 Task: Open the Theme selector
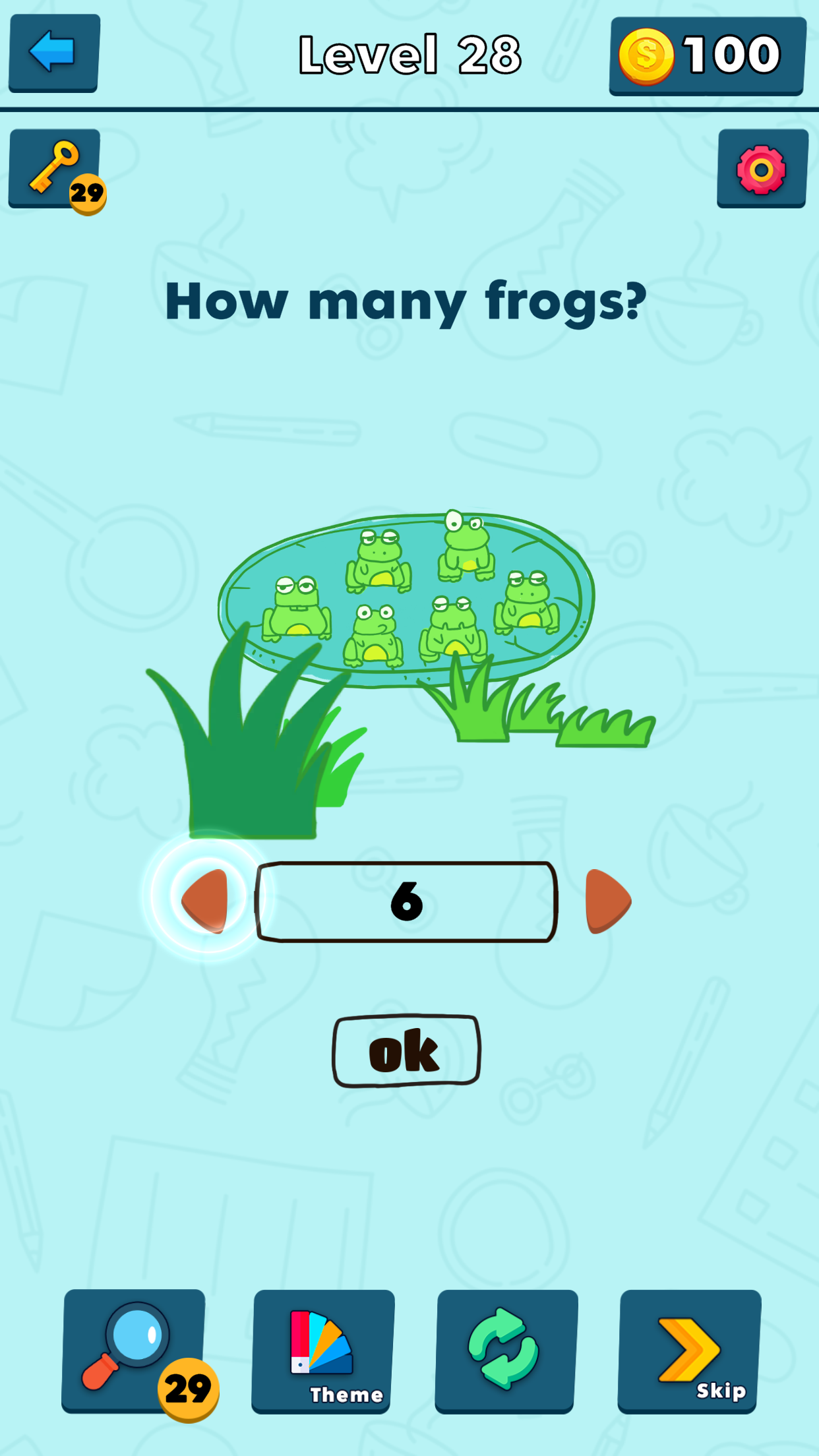pos(322,1350)
